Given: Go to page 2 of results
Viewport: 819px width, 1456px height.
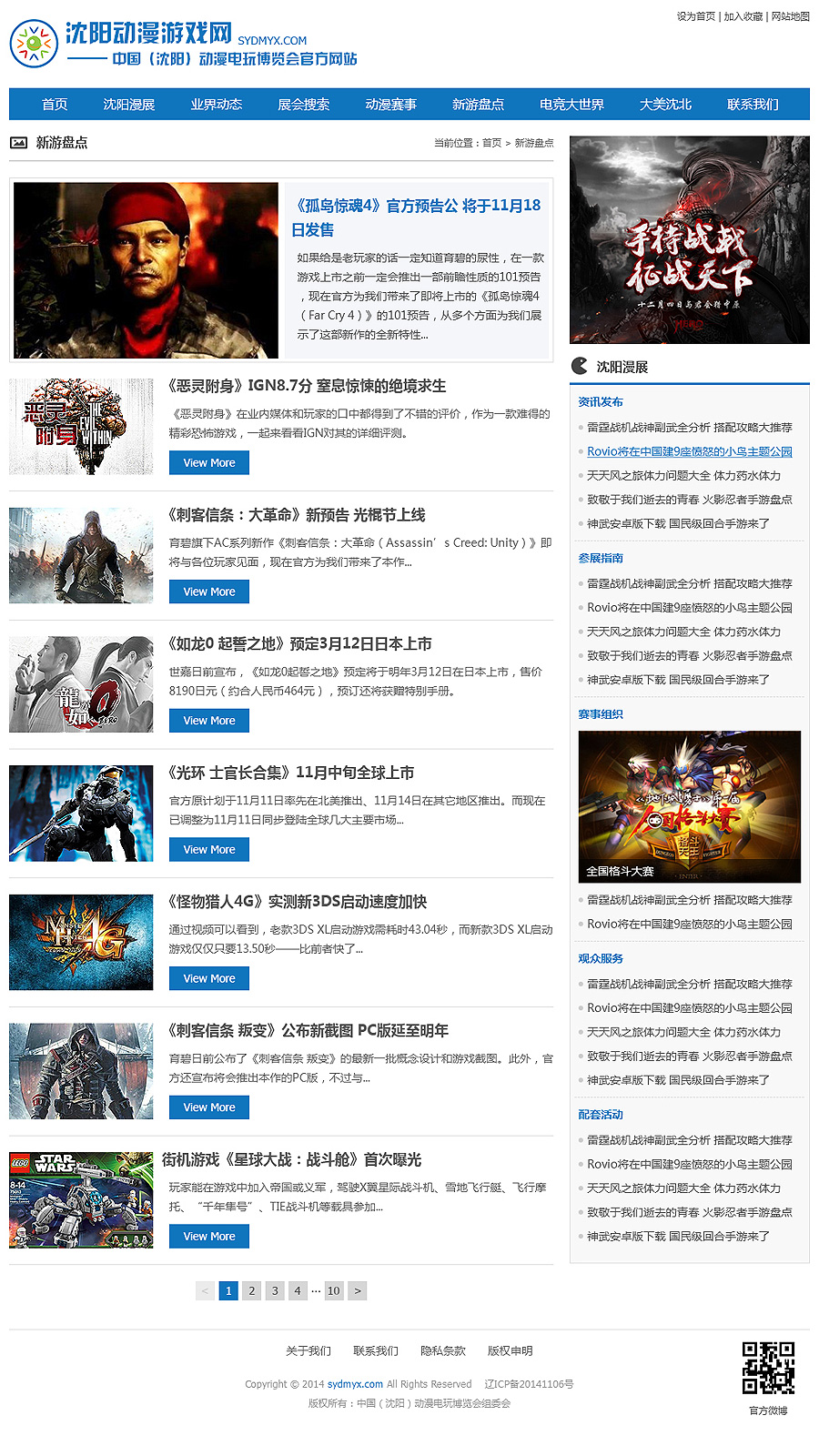Looking at the screenshot, I should [252, 1290].
